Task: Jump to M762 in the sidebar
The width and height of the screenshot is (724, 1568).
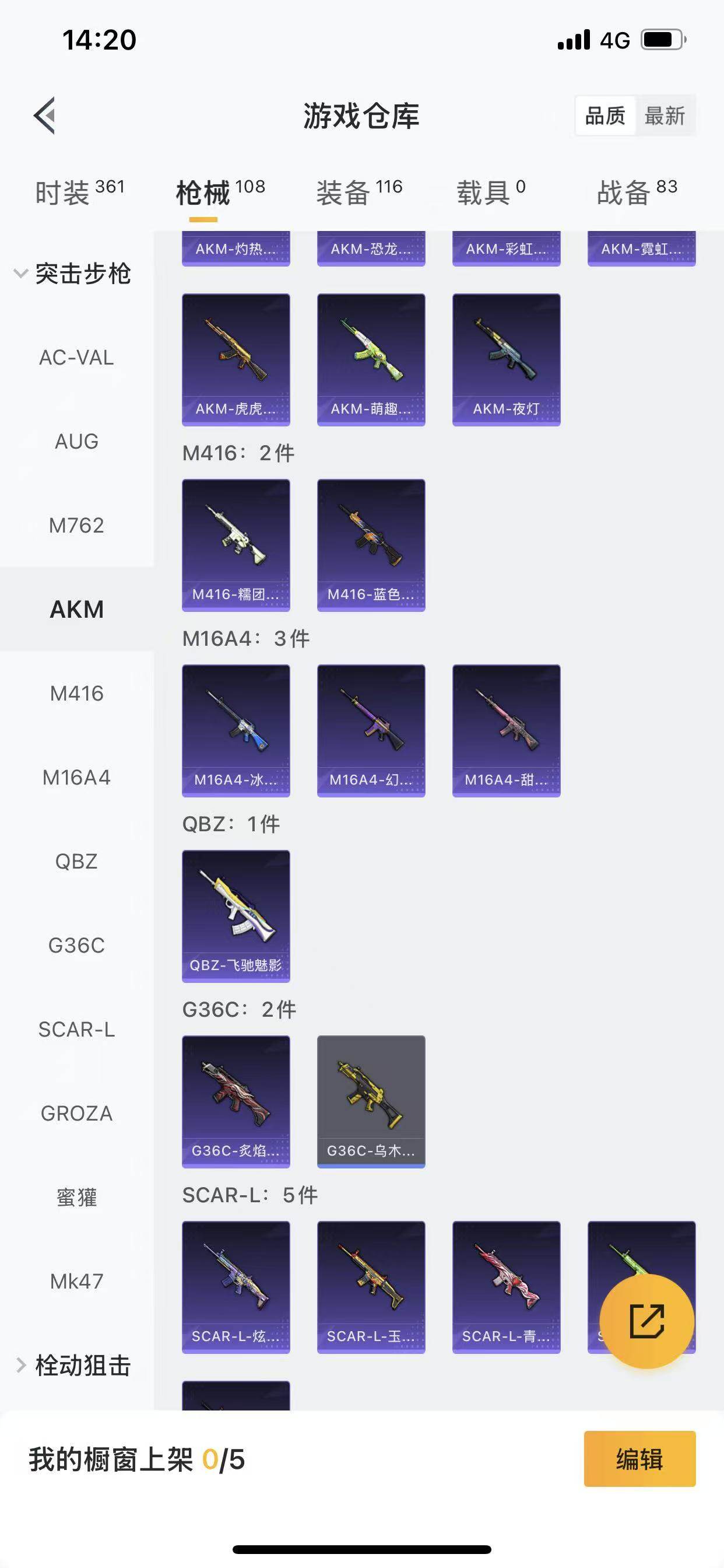Action: (77, 526)
